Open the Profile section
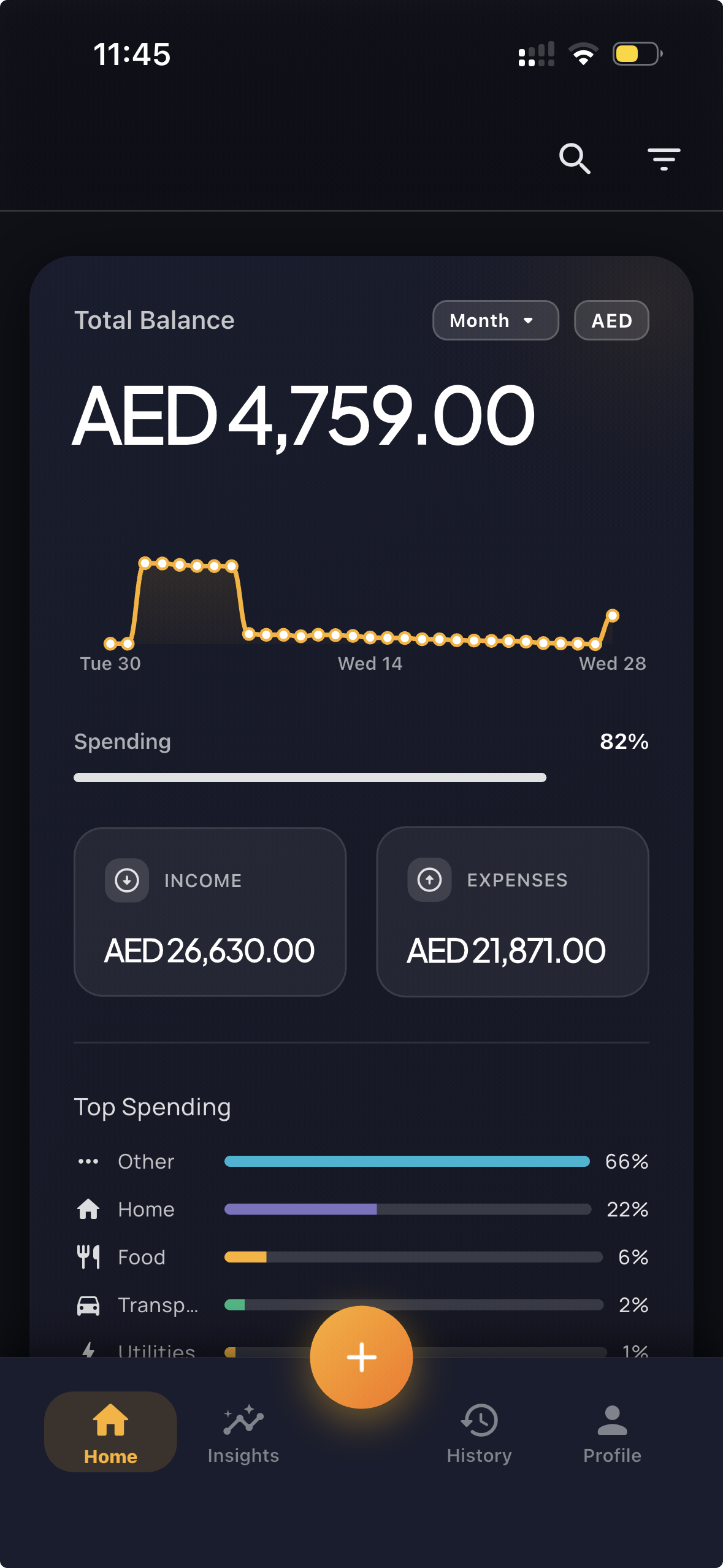Image resolution: width=723 pixels, height=1568 pixels. [611, 1435]
